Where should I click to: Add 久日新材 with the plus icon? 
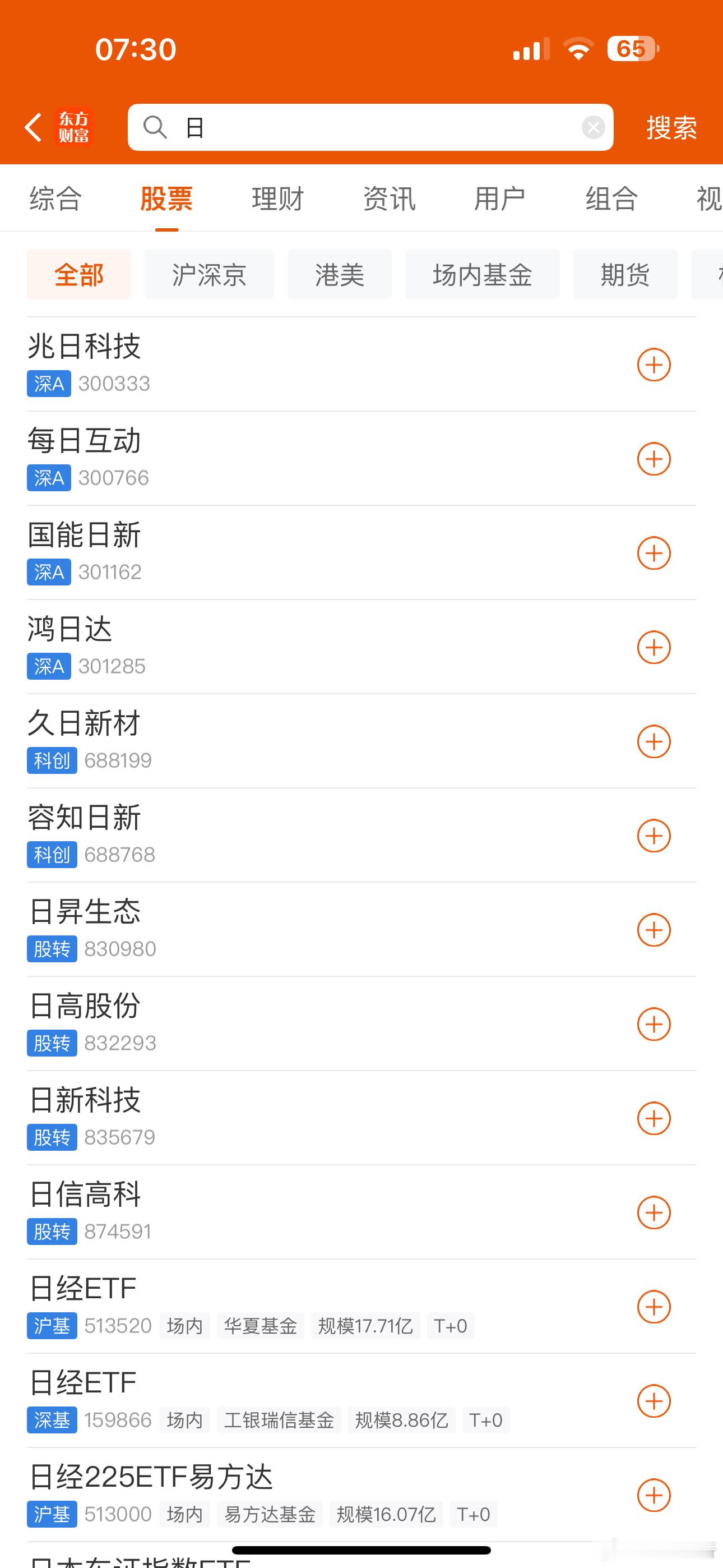pyautogui.click(x=654, y=741)
